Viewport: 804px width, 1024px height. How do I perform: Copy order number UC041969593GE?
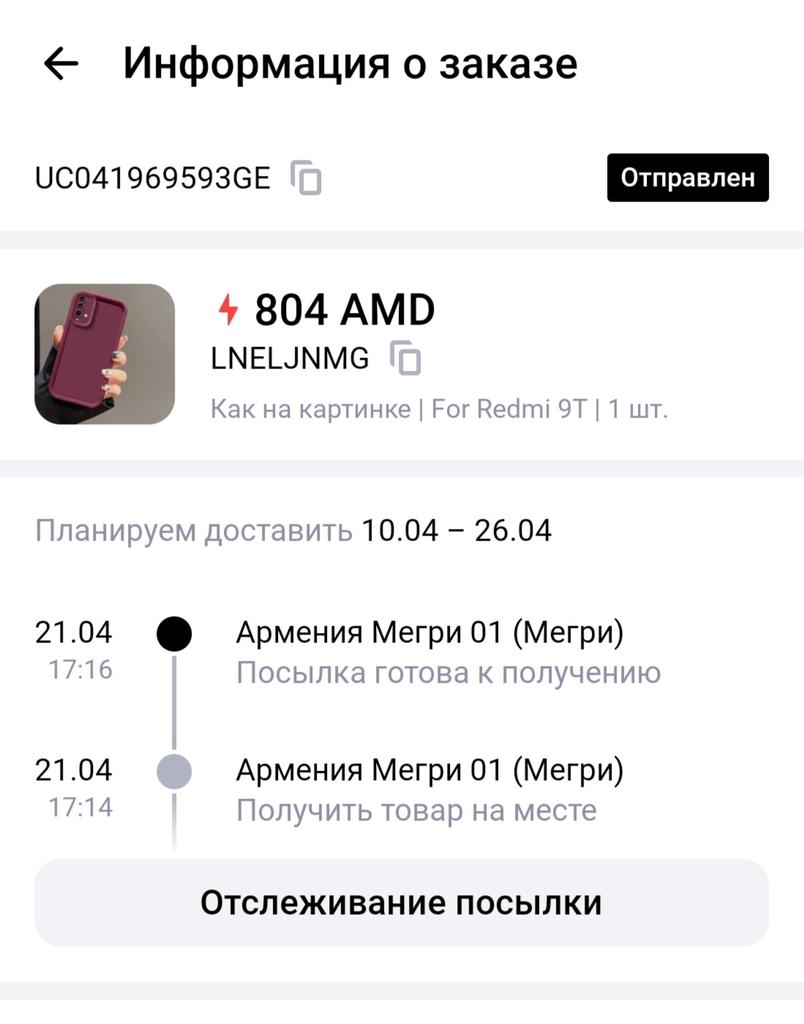pyautogui.click(x=307, y=179)
